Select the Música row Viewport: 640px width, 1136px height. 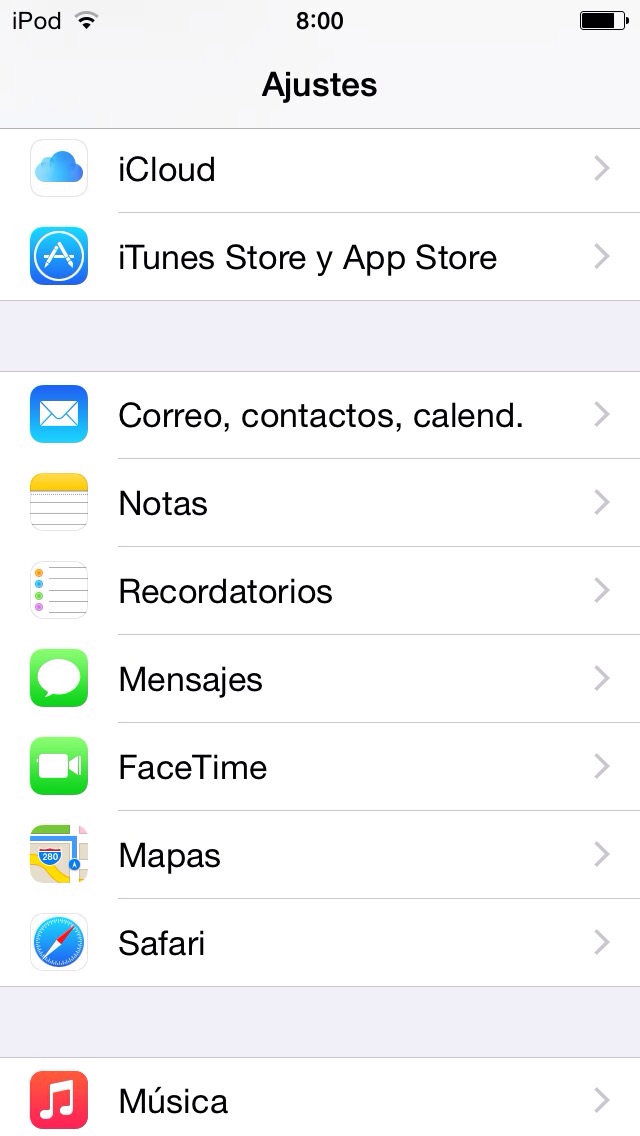point(320,1101)
